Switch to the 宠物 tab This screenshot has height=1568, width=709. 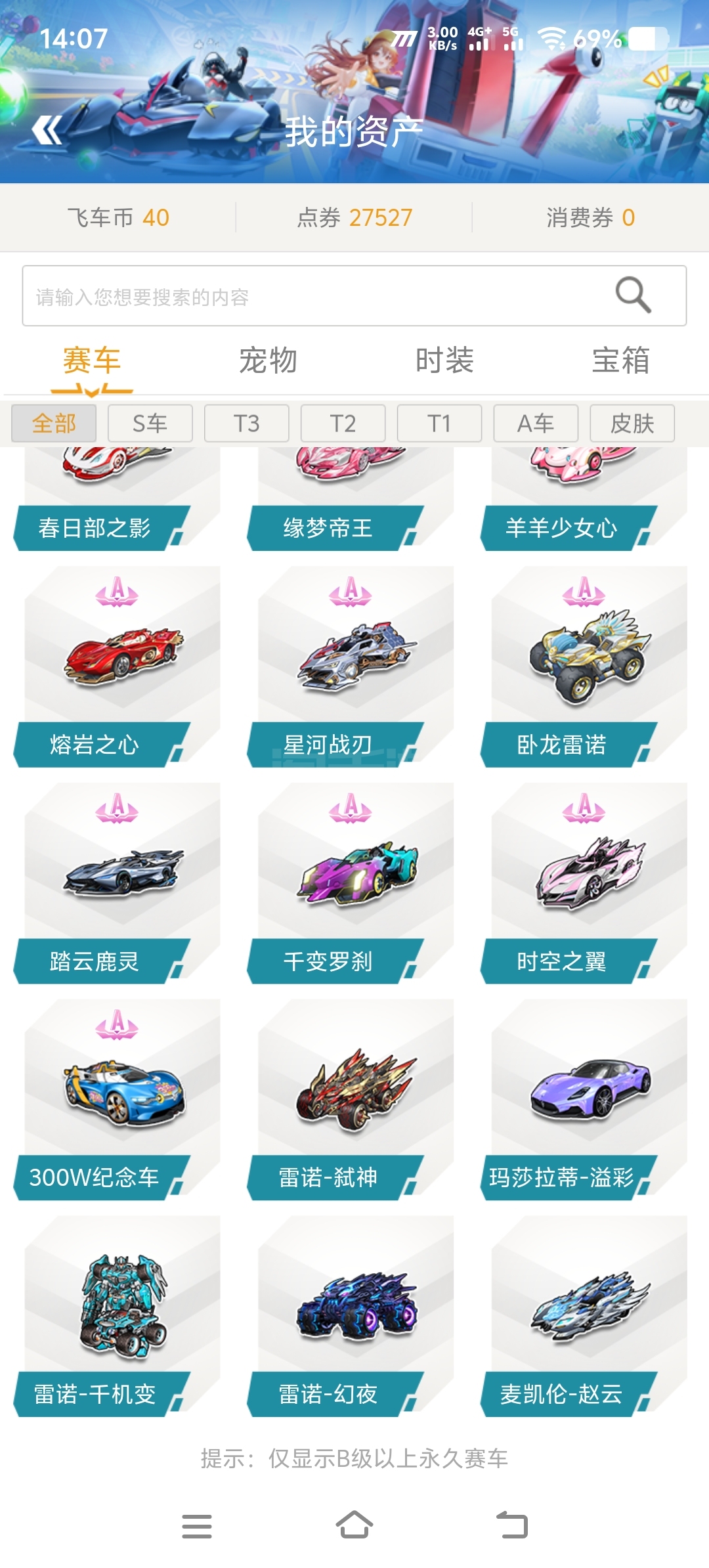tap(268, 360)
